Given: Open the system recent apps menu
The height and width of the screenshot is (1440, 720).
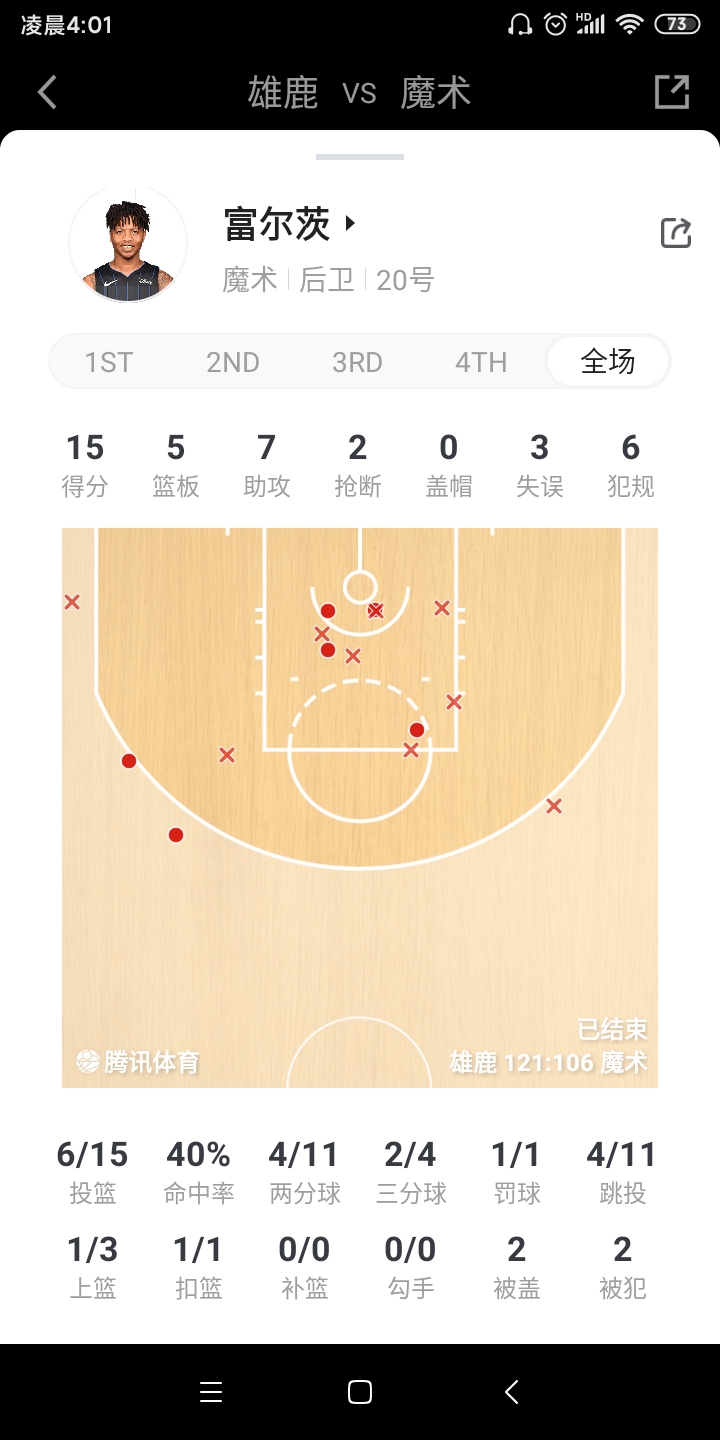Looking at the screenshot, I should coord(210,1392).
